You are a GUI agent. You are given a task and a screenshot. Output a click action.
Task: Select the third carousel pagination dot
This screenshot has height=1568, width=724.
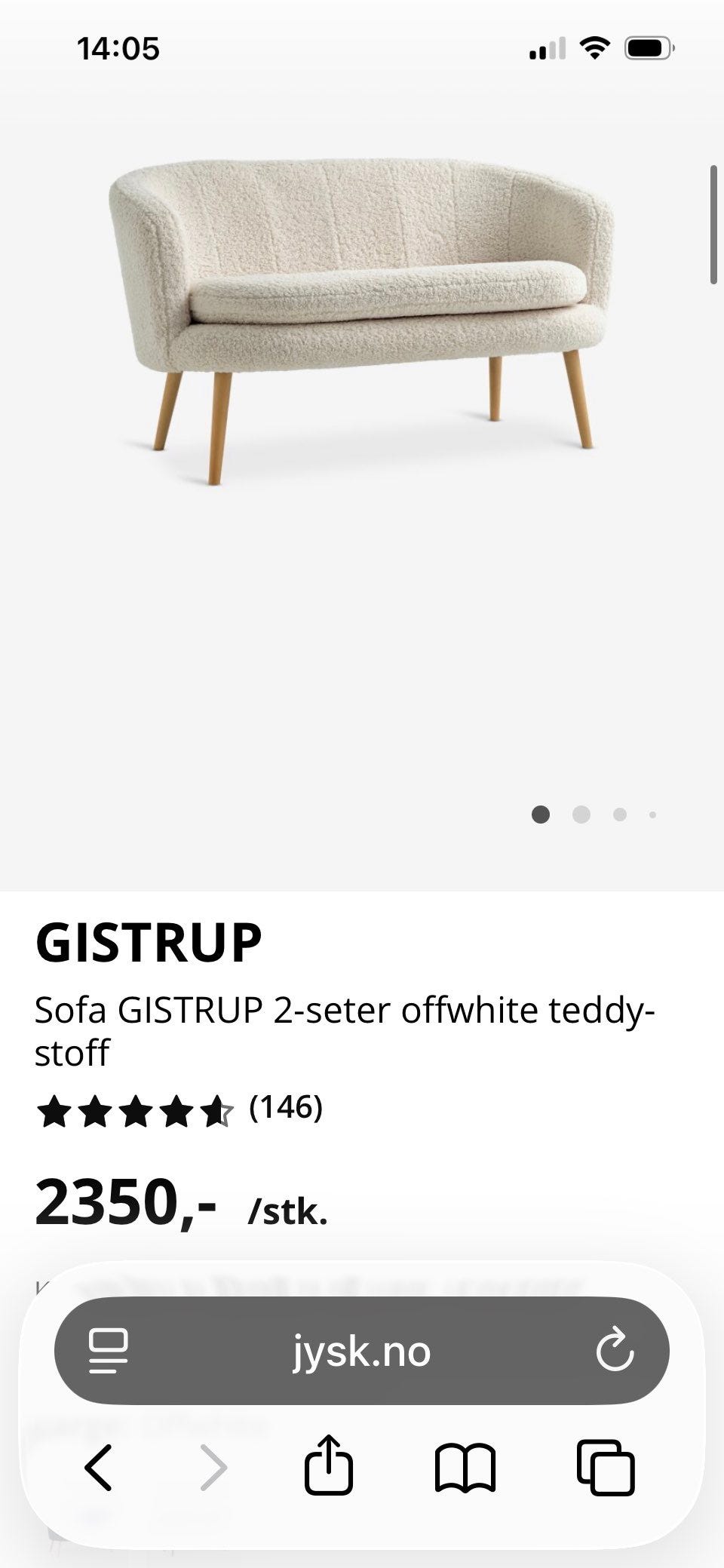(620, 815)
